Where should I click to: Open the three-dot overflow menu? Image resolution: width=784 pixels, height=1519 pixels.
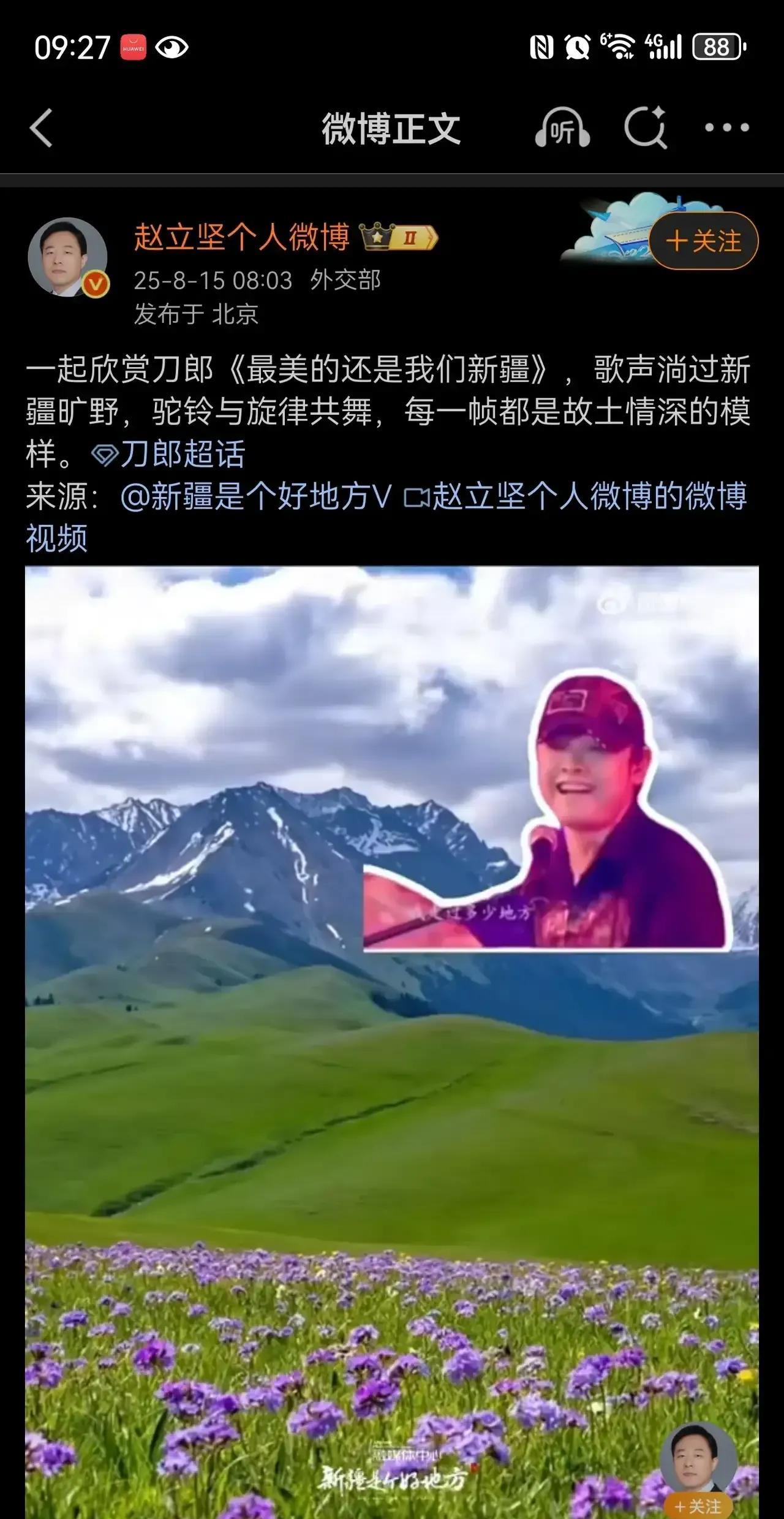click(726, 127)
